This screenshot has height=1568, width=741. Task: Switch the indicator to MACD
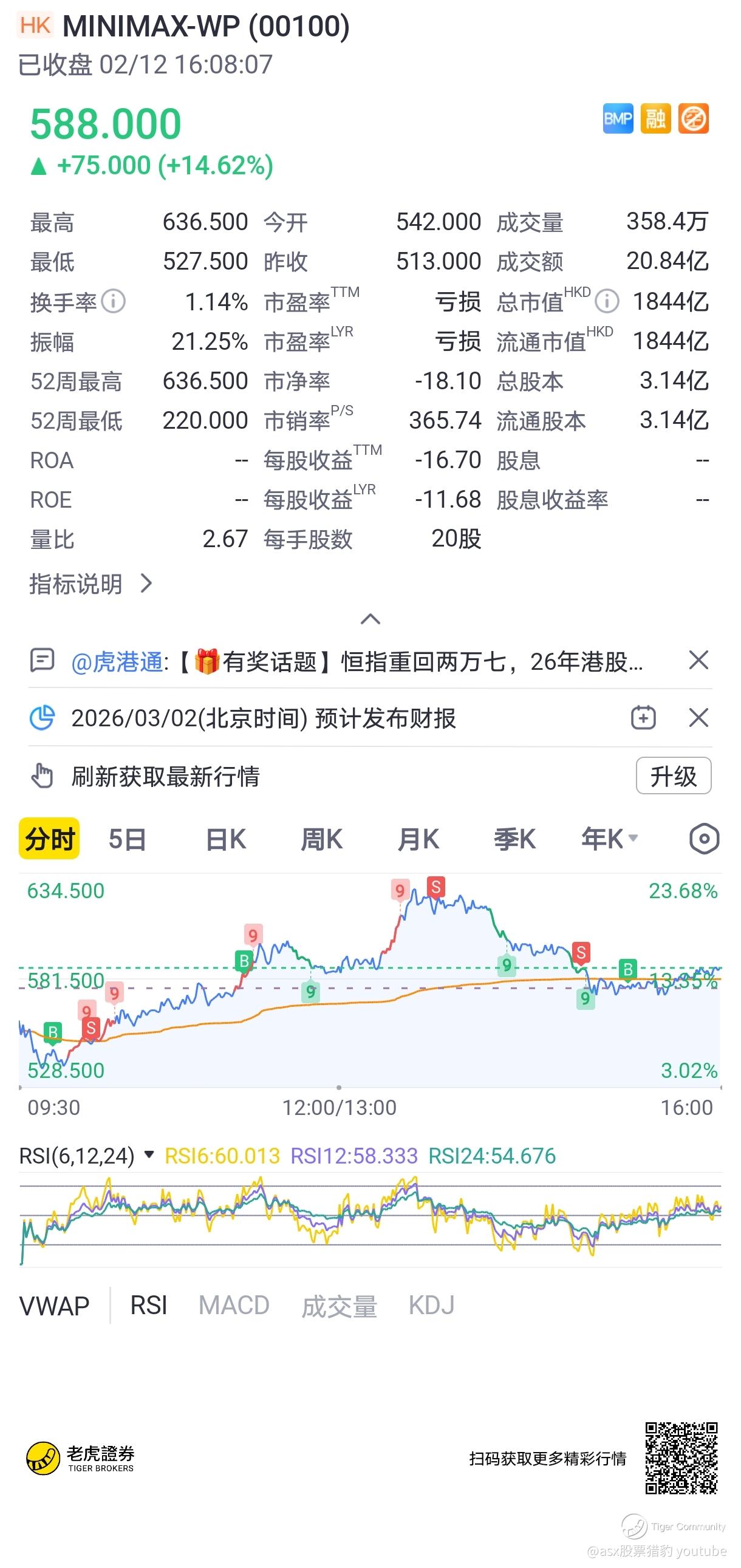coord(234,1306)
